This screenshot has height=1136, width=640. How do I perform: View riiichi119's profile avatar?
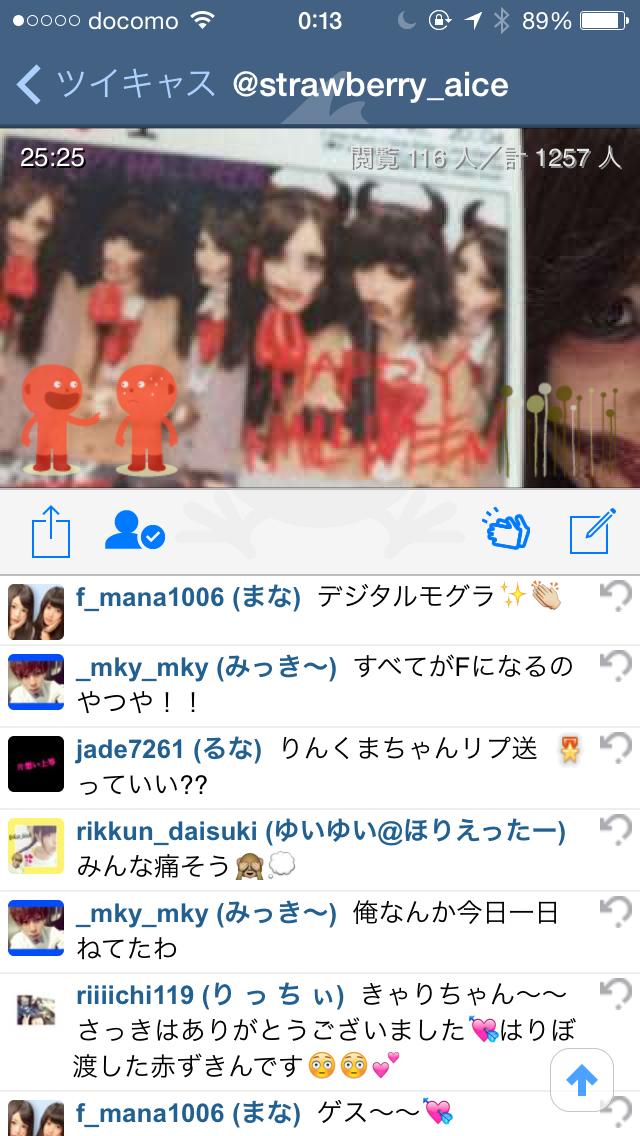point(36,1009)
